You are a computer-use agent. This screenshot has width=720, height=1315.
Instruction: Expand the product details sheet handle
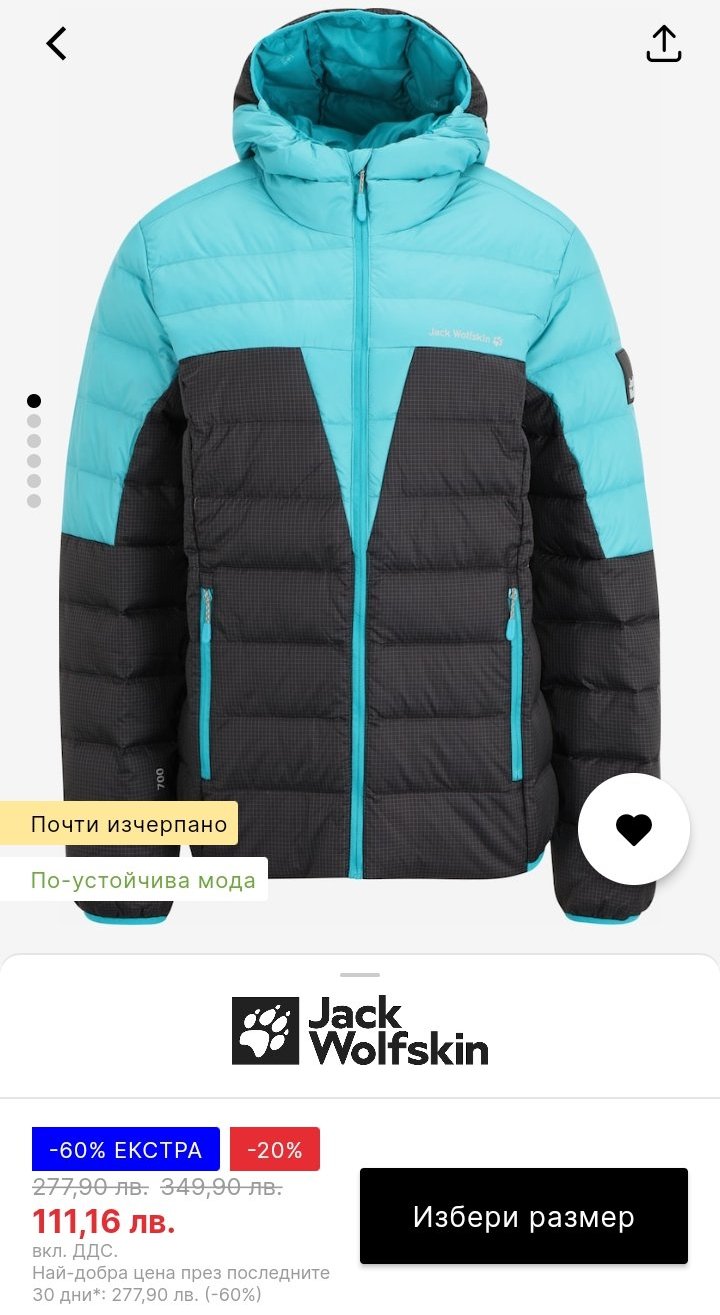point(360,974)
